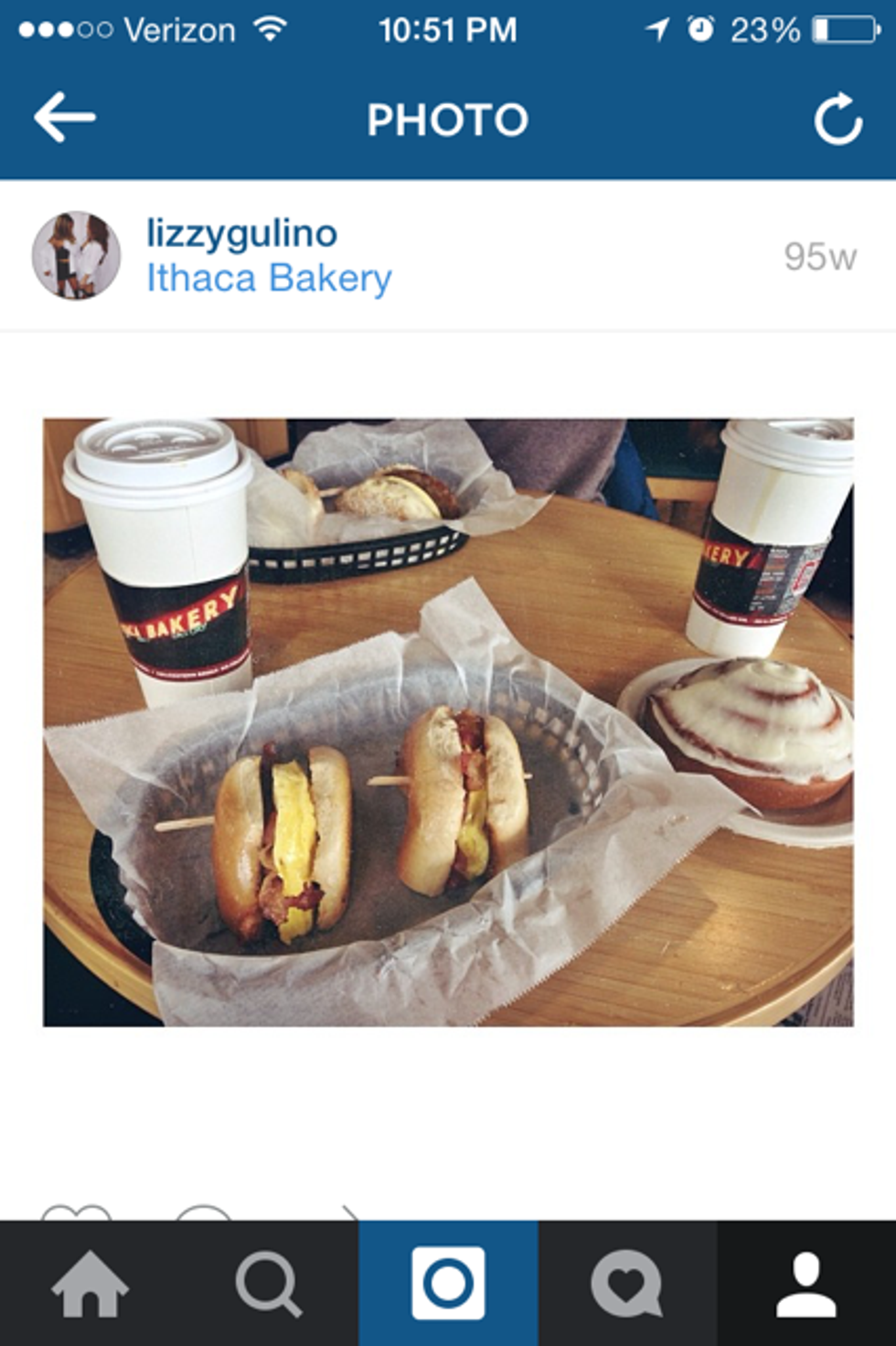This screenshot has height=1346, width=896.
Task: Refresh the photo page
Action: [x=837, y=119]
